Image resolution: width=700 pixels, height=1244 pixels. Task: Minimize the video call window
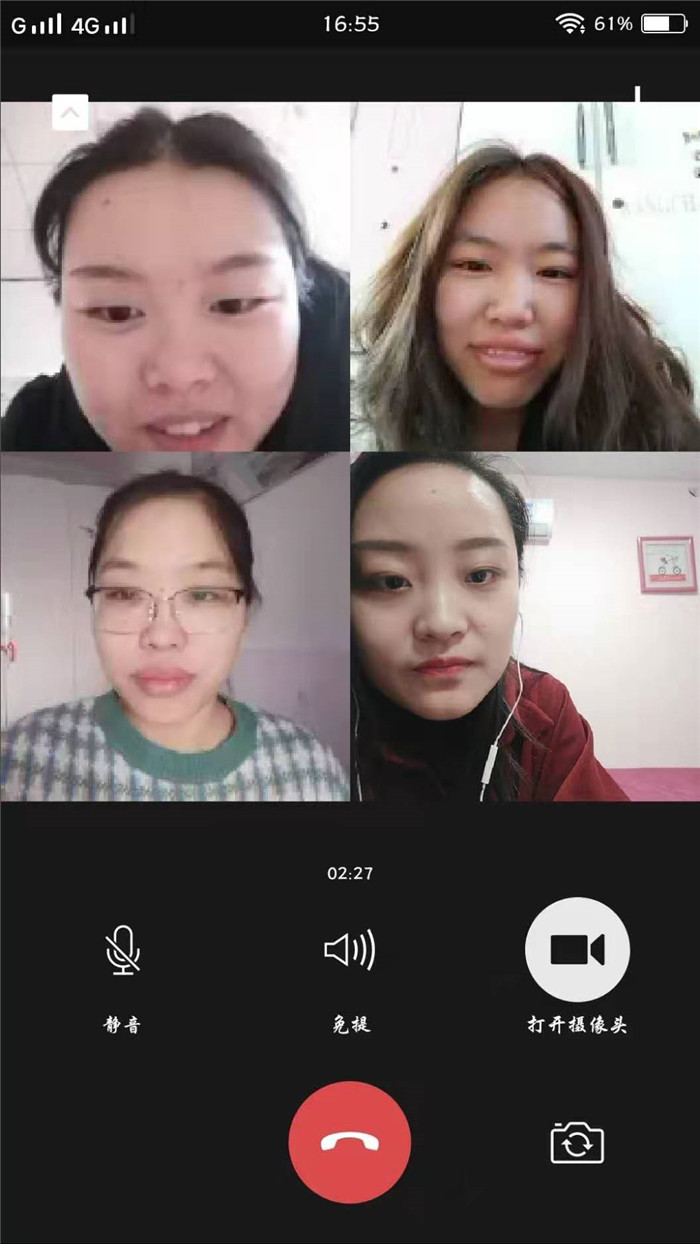[x=70, y=113]
